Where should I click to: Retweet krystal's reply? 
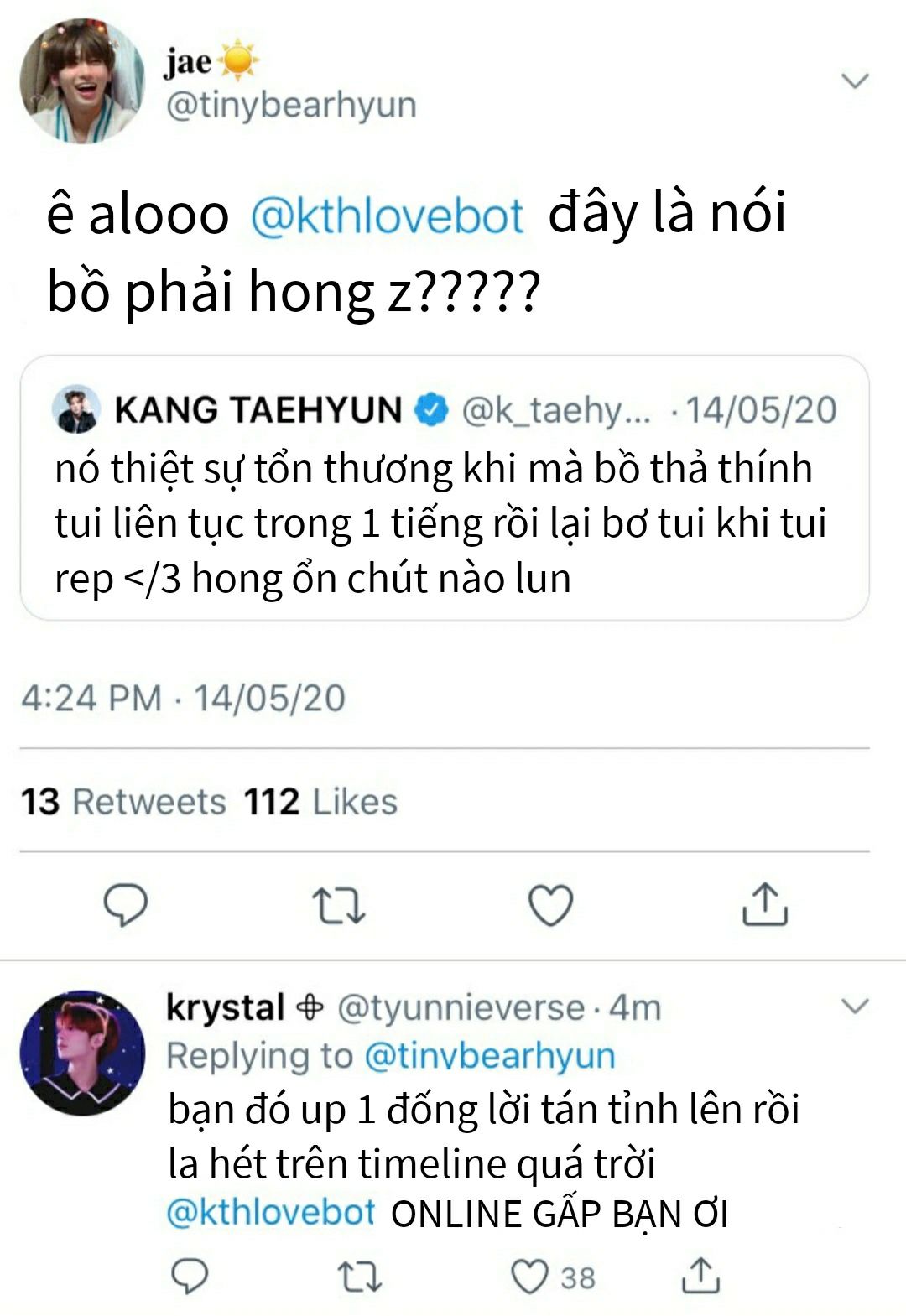pyautogui.click(x=359, y=1277)
